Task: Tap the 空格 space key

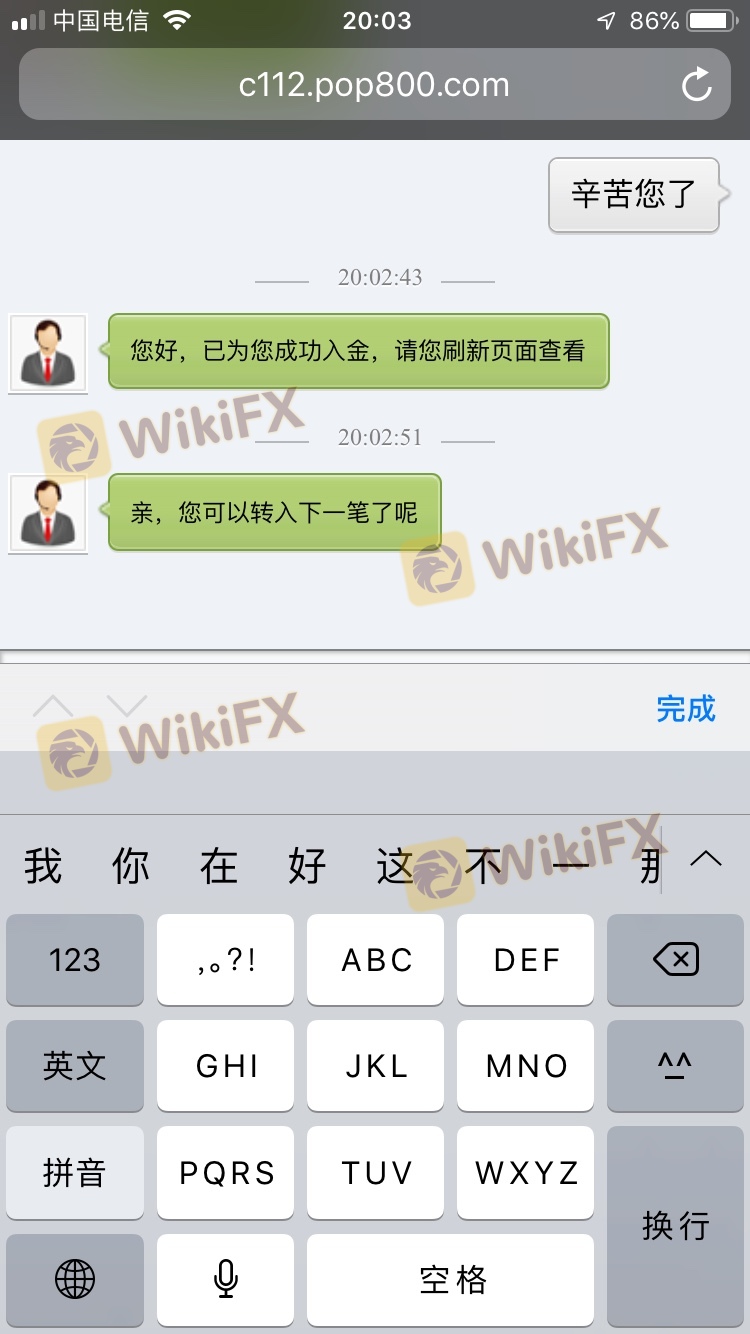Action: point(451,1279)
